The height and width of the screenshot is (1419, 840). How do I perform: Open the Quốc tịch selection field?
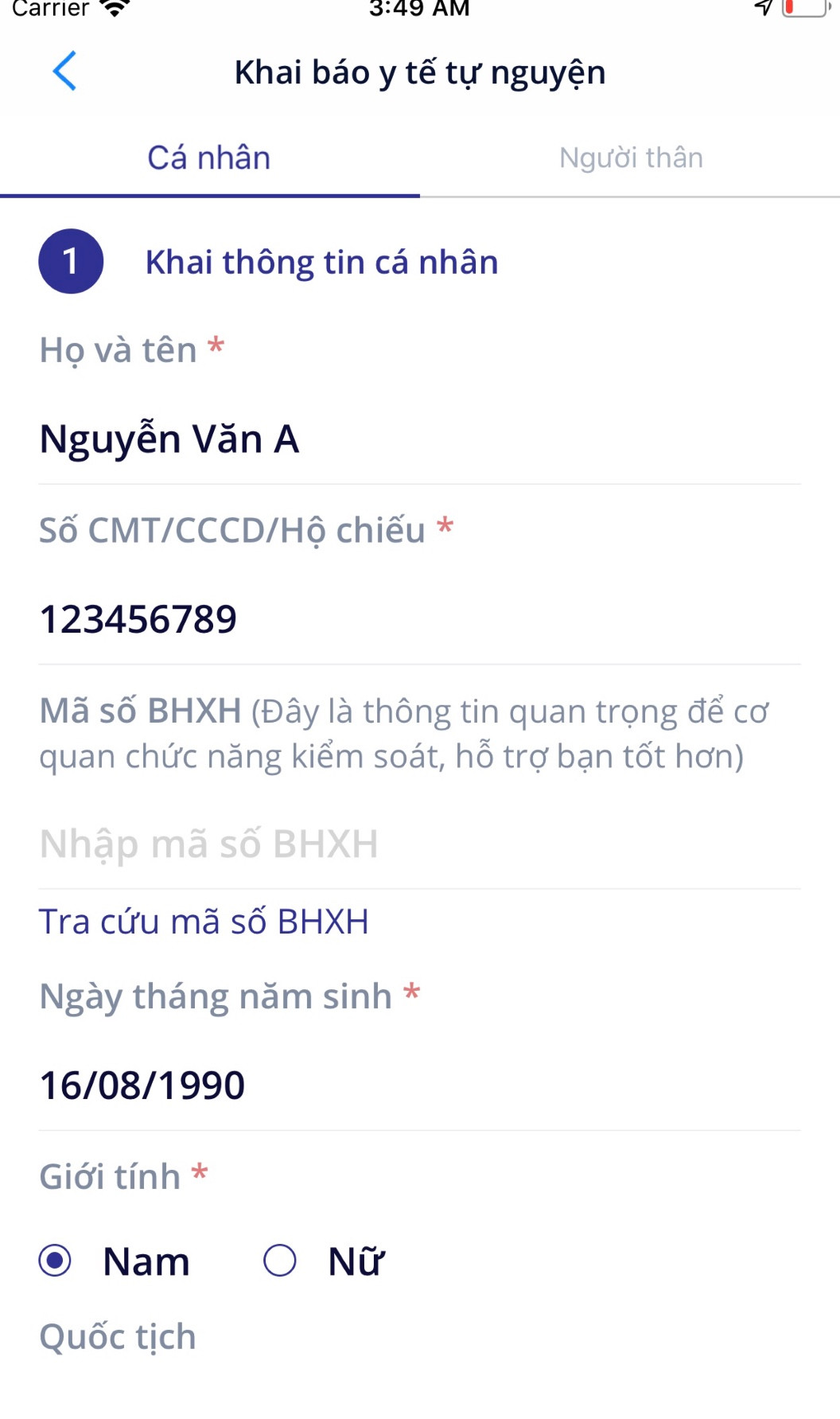coord(117,1335)
